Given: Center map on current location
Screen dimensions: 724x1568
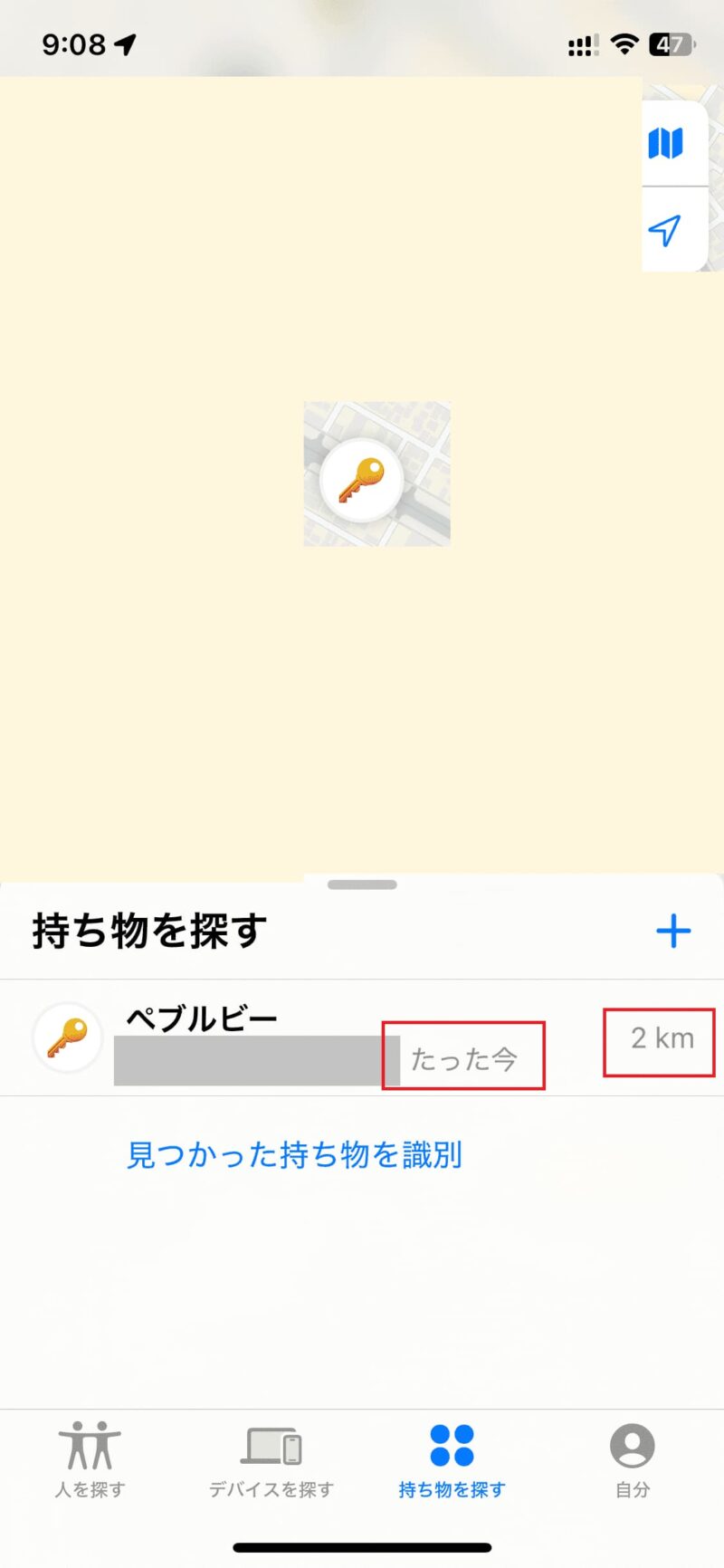Looking at the screenshot, I should (666, 230).
